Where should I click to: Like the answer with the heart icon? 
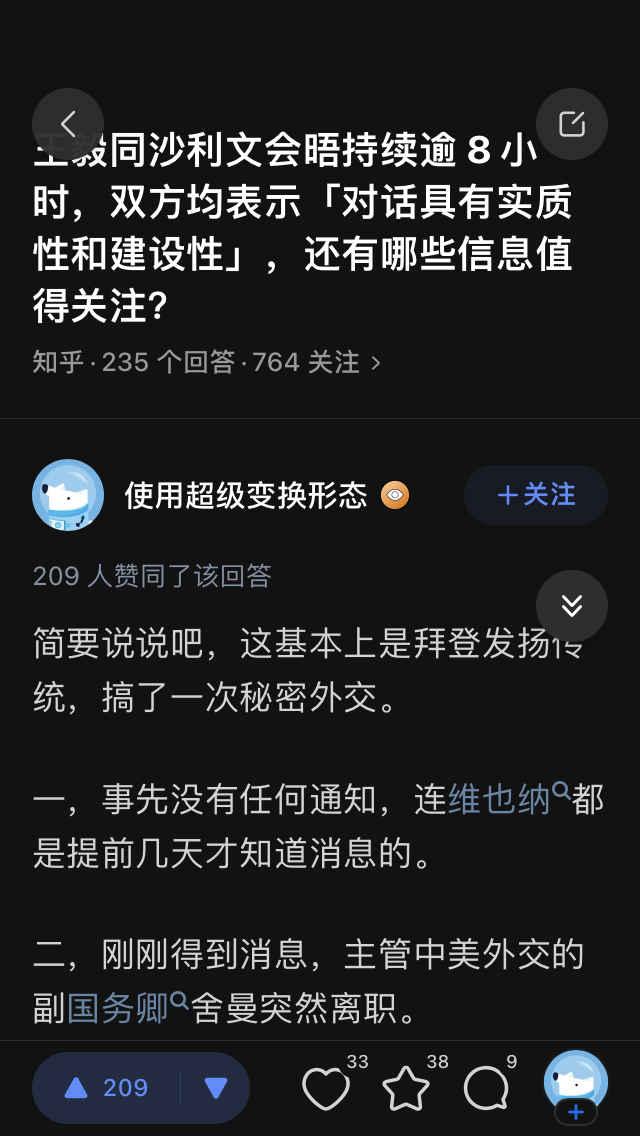coord(326,1088)
